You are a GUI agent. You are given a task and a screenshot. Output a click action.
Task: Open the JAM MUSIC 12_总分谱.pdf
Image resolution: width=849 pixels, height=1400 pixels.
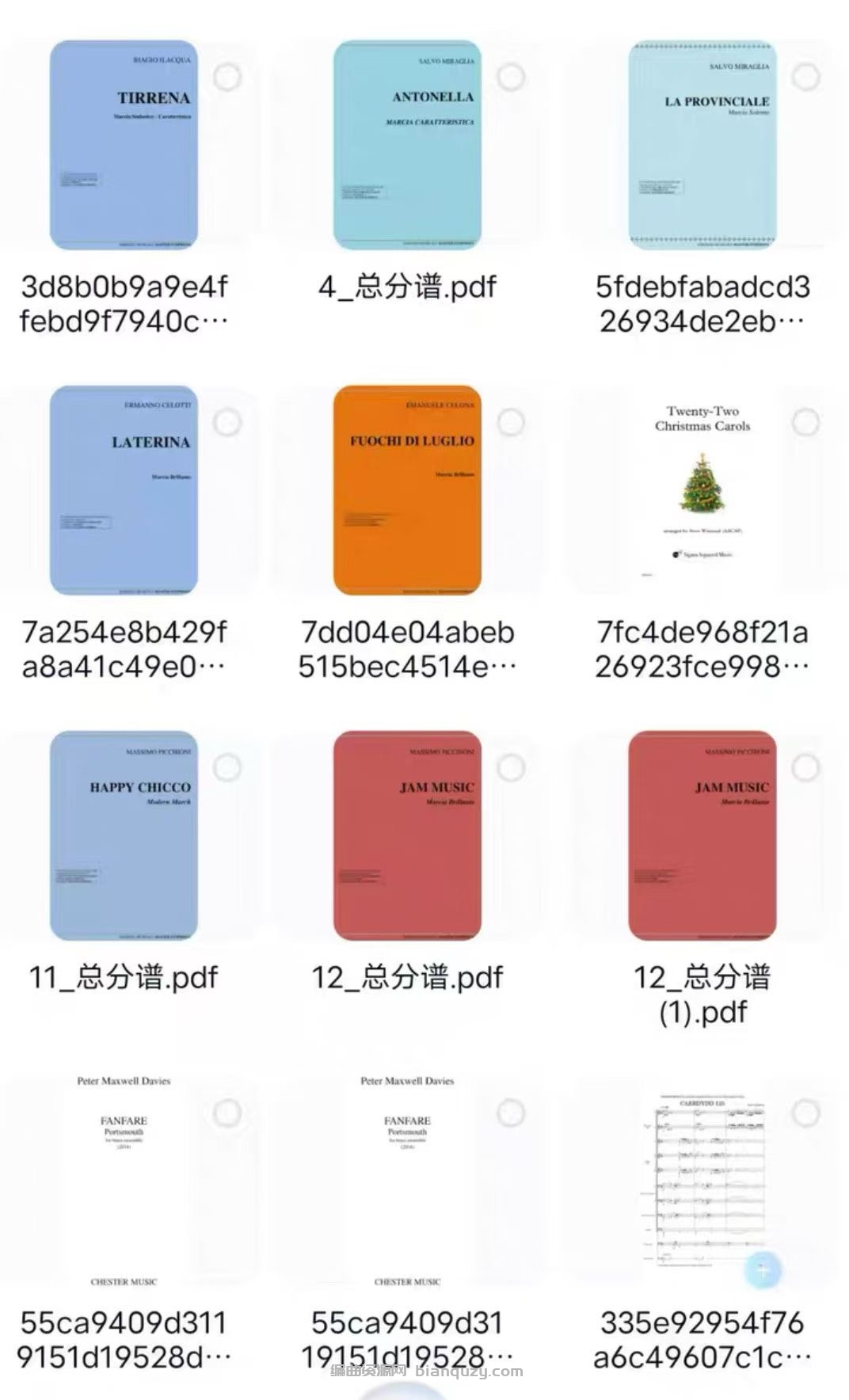407,835
